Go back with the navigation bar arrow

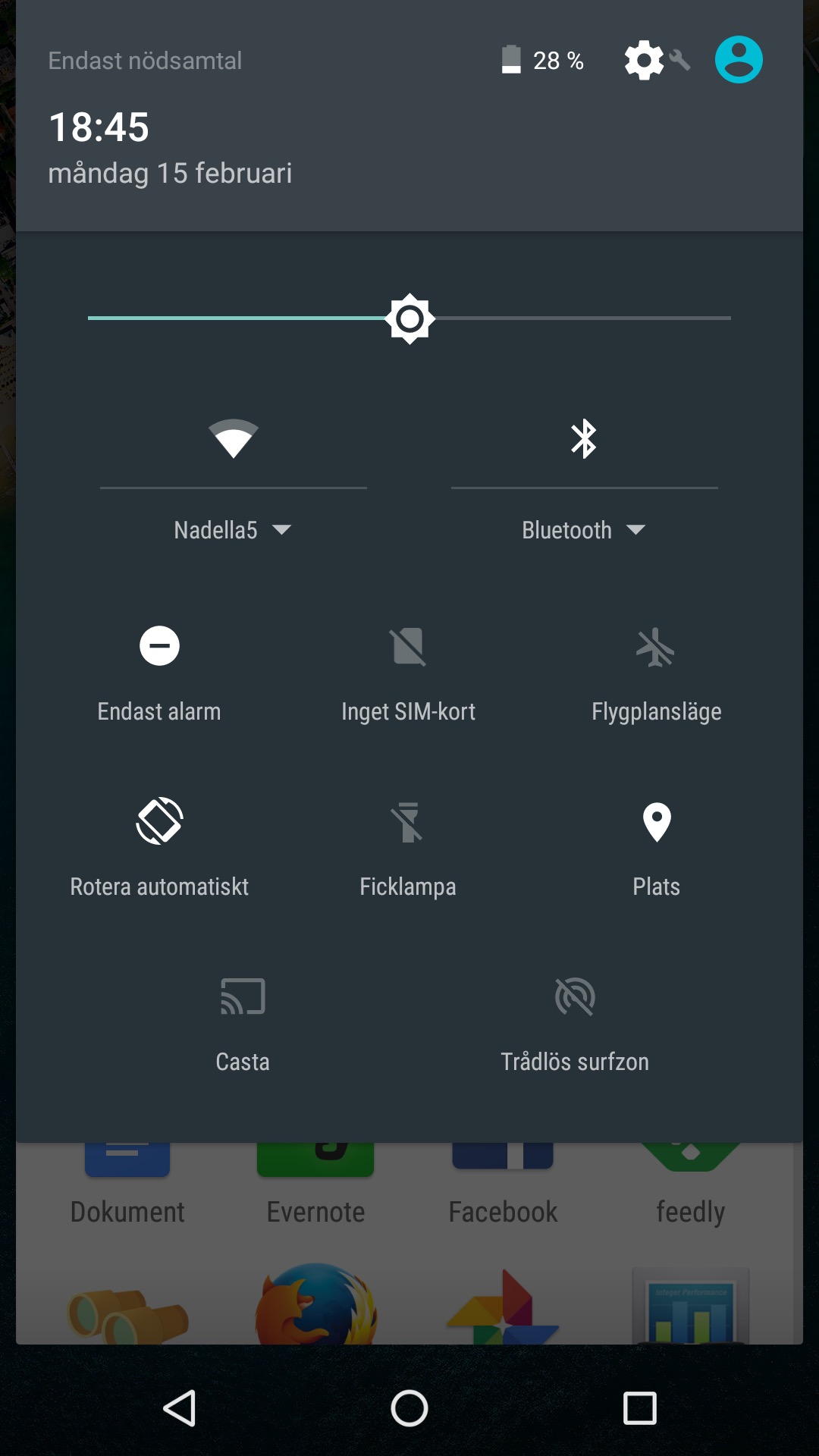(180, 1408)
